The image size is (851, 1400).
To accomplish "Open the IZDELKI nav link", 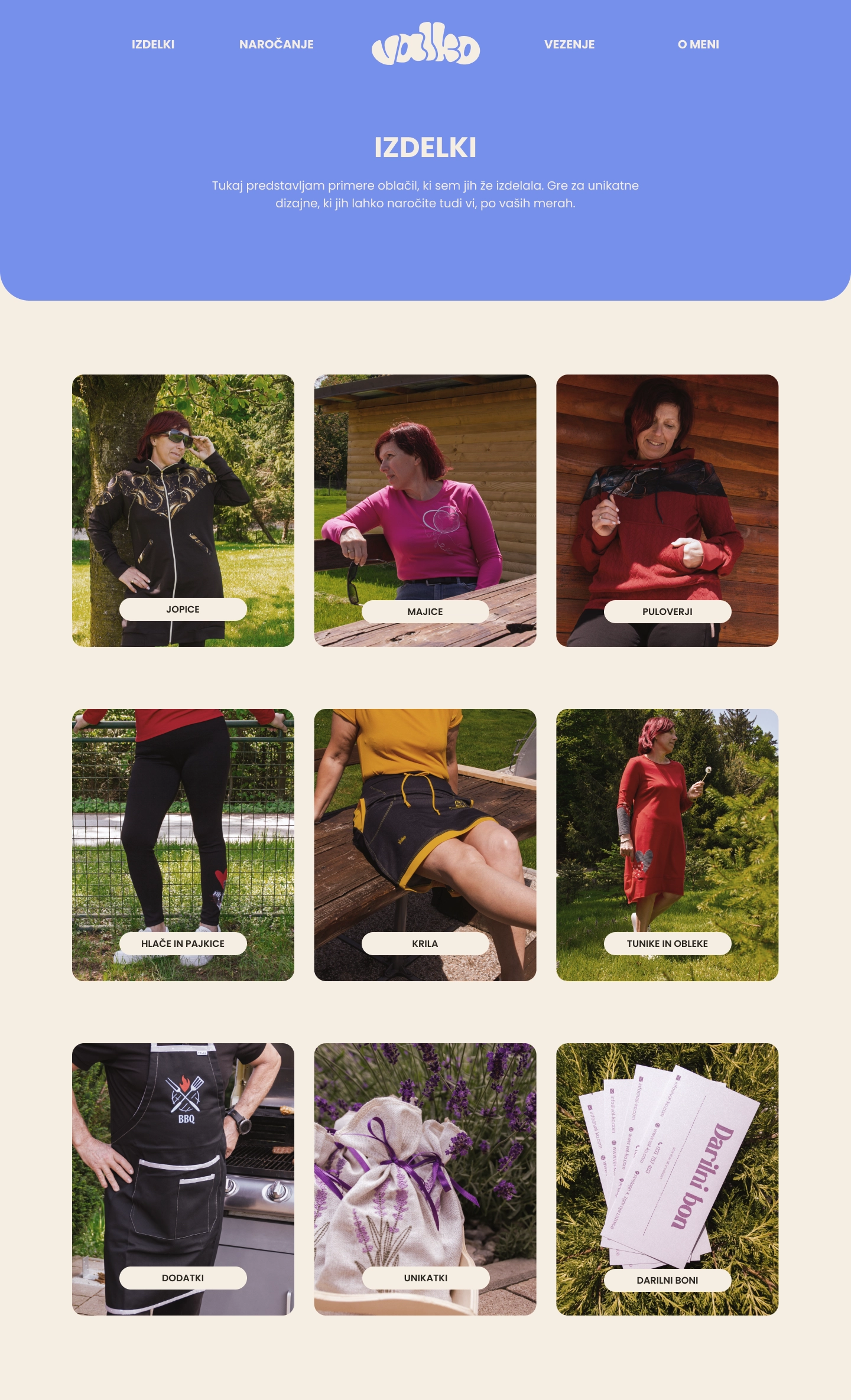I will tap(153, 44).
